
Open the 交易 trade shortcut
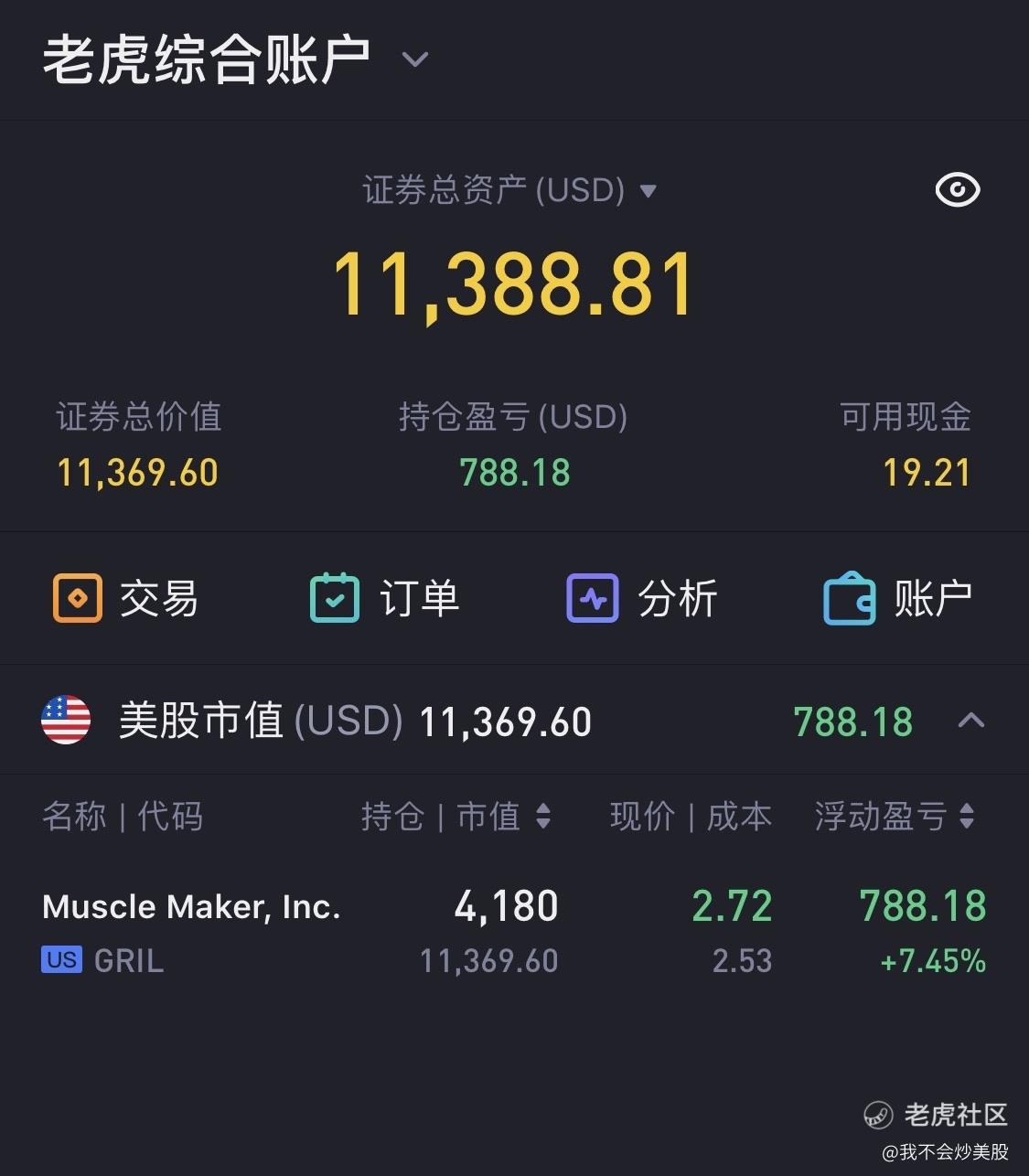tap(125, 598)
